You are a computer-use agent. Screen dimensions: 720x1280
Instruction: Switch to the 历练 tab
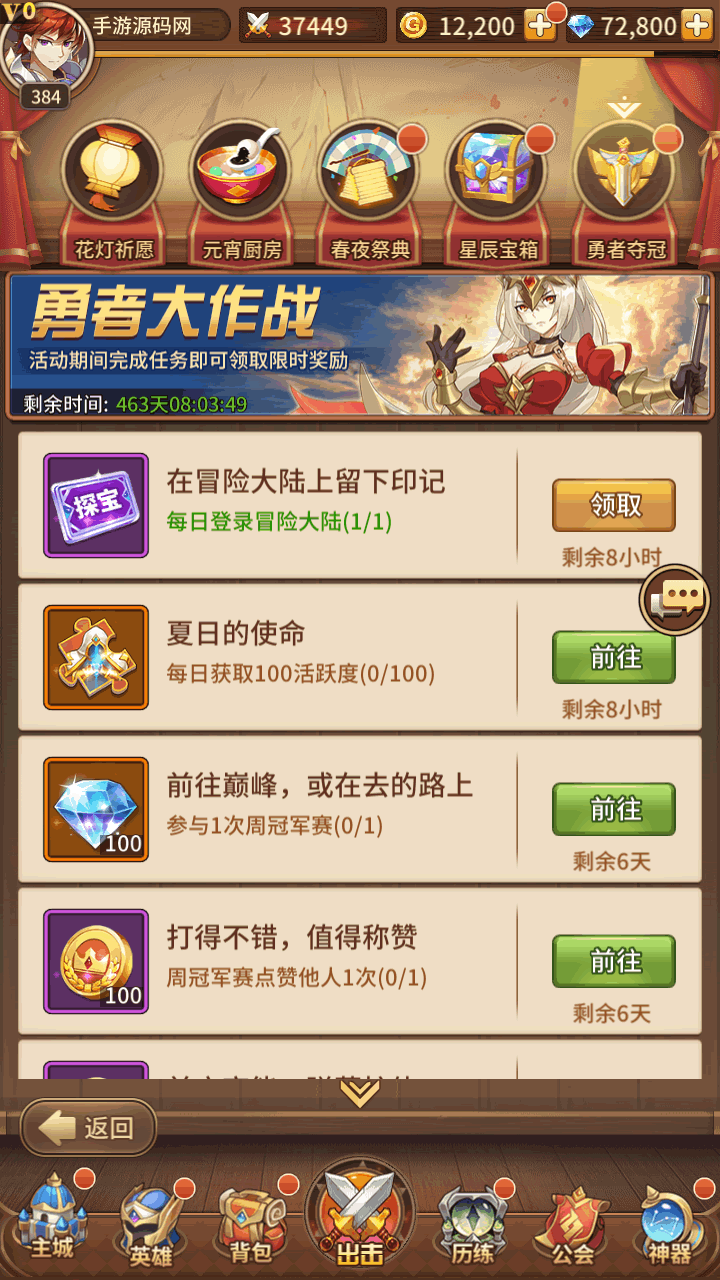470,1222
